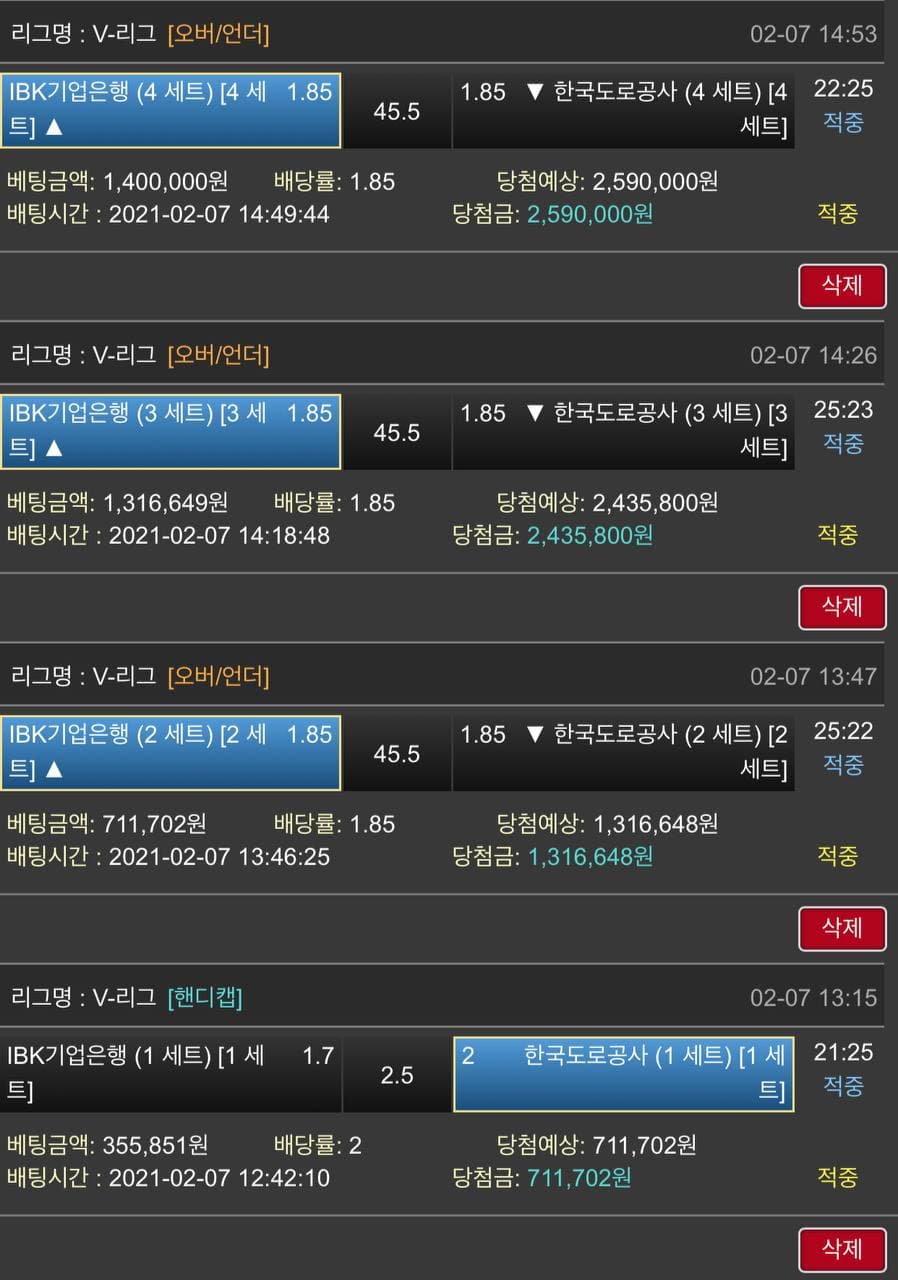Delete the 2 세트 bet from 13:47
This screenshot has width=898, height=1280.
tap(841, 928)
